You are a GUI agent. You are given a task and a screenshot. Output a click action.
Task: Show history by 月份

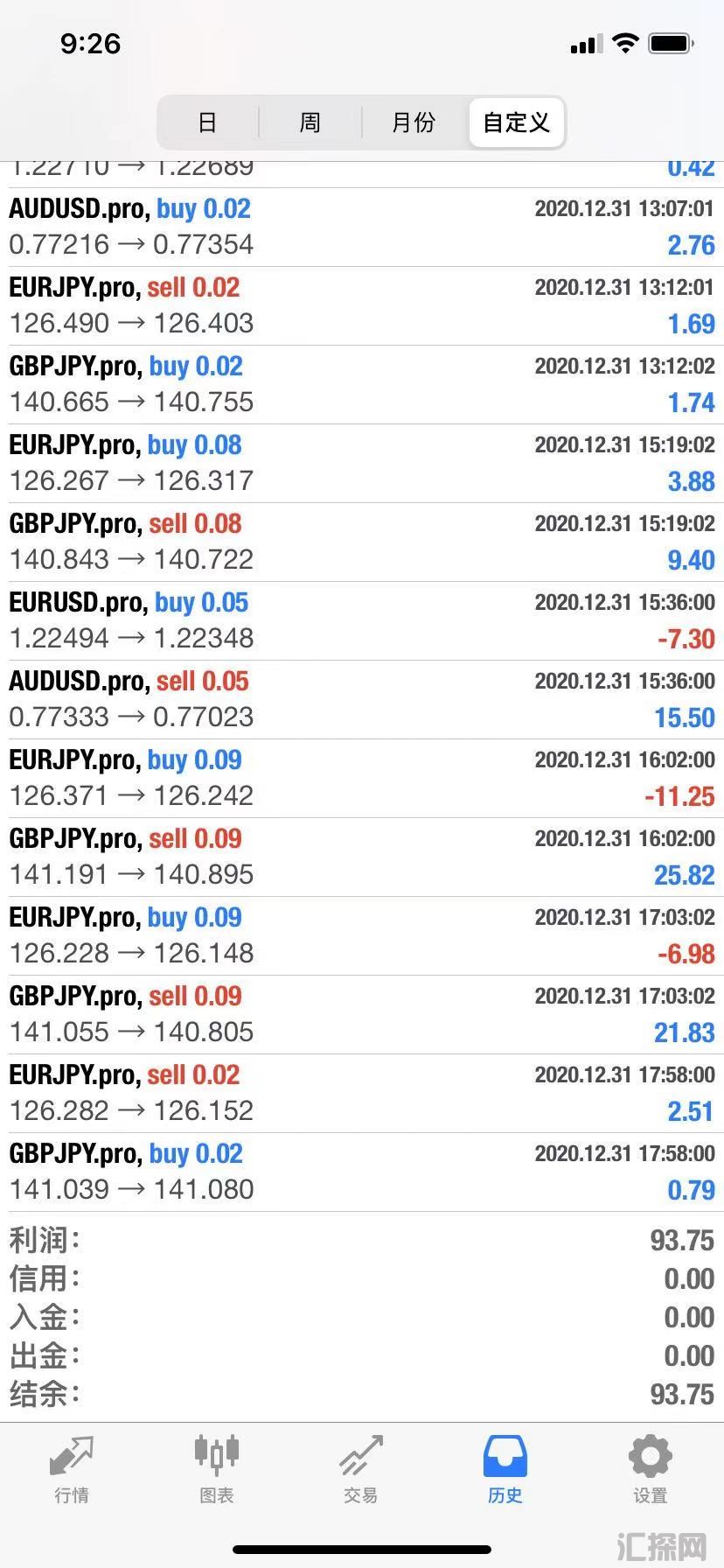pyautogui.click(x=414, y=122)
